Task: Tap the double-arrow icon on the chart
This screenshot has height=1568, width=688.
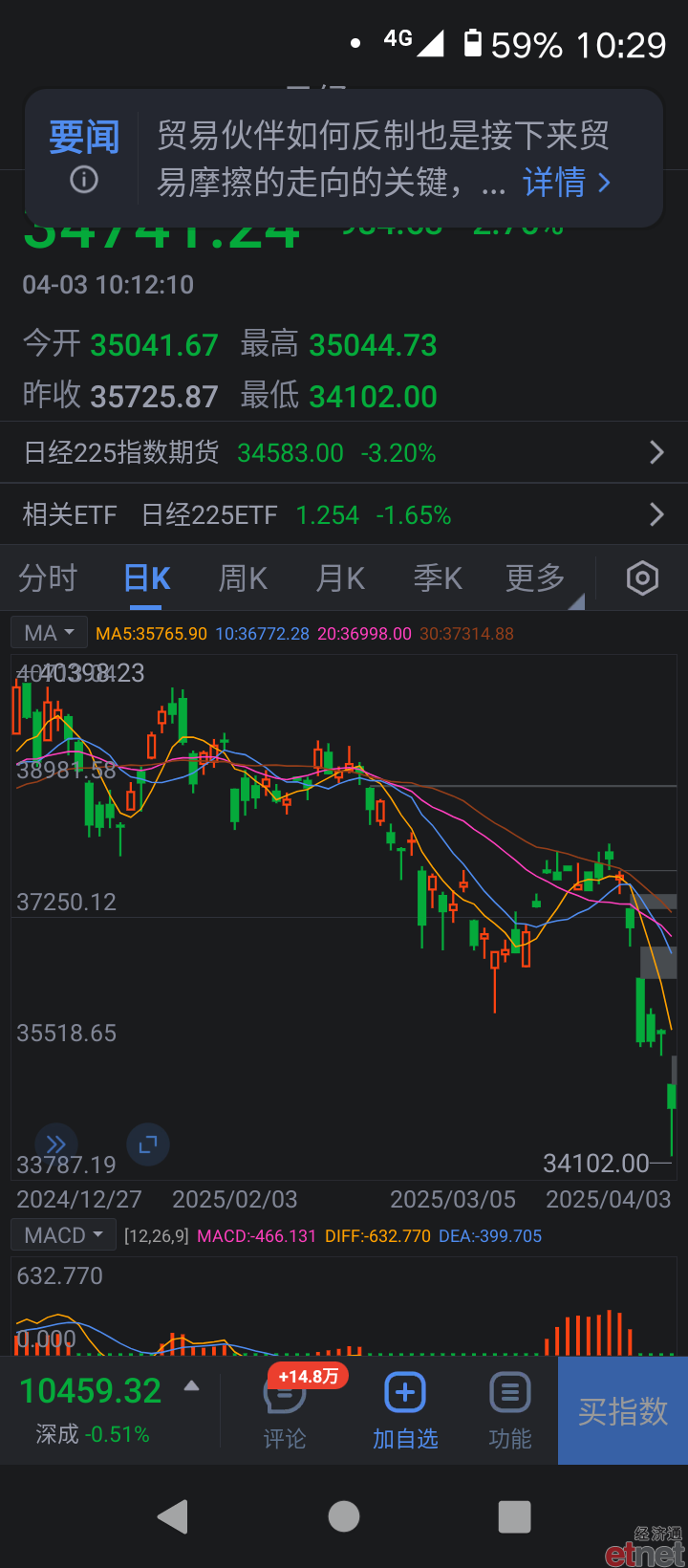Action: point(55,1143)
